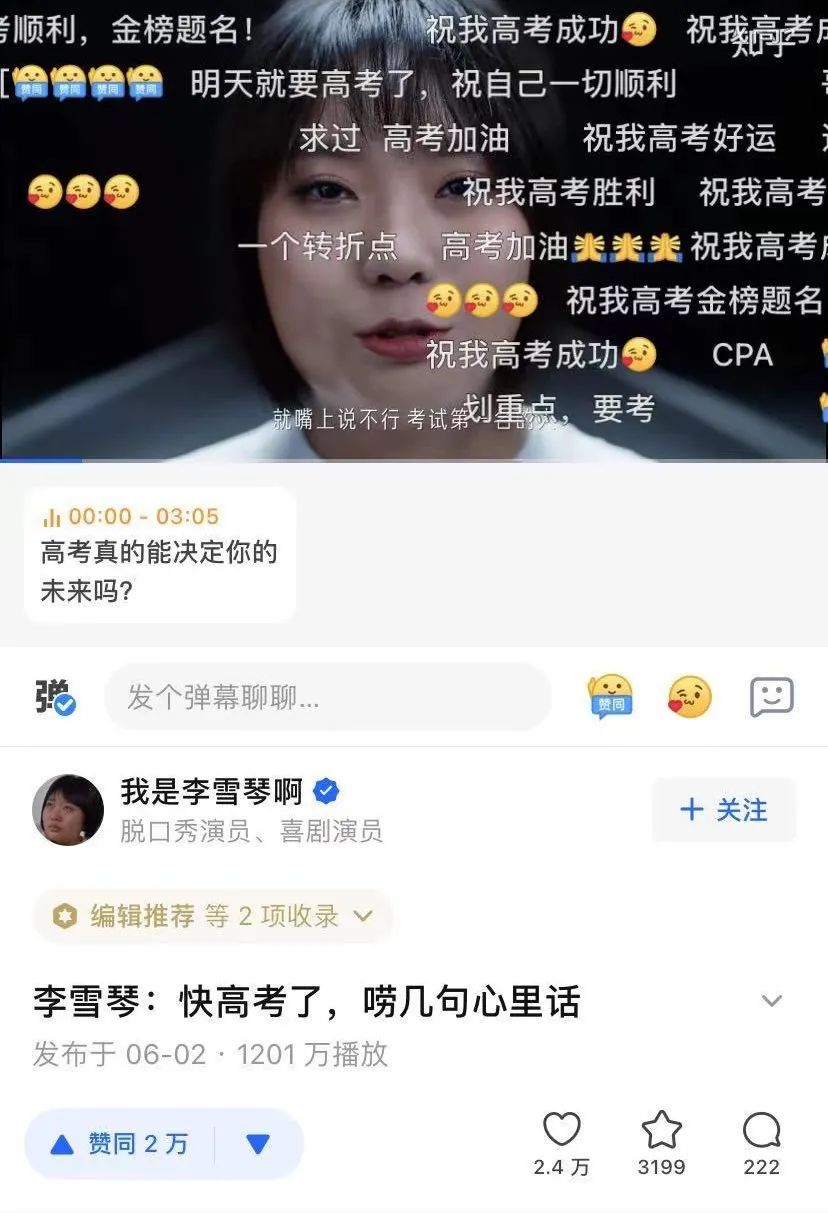828x1213 pixels.
Task: Send the 赞同 emoji danmaku
Action: [610, 697]
